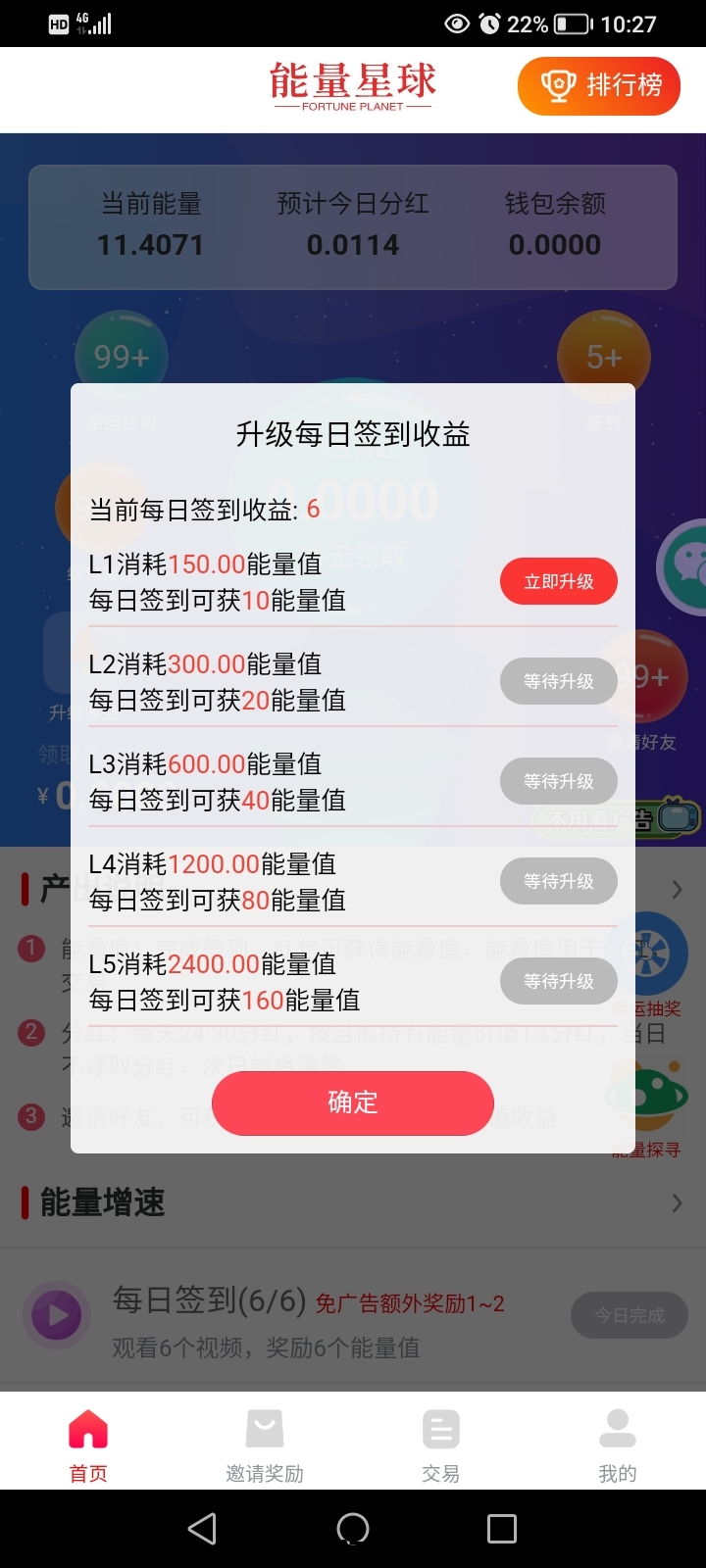Tap 等待升级 next to L2
Image resolution: width=706 pixels, height=1568 pixels.
[558, 681]
